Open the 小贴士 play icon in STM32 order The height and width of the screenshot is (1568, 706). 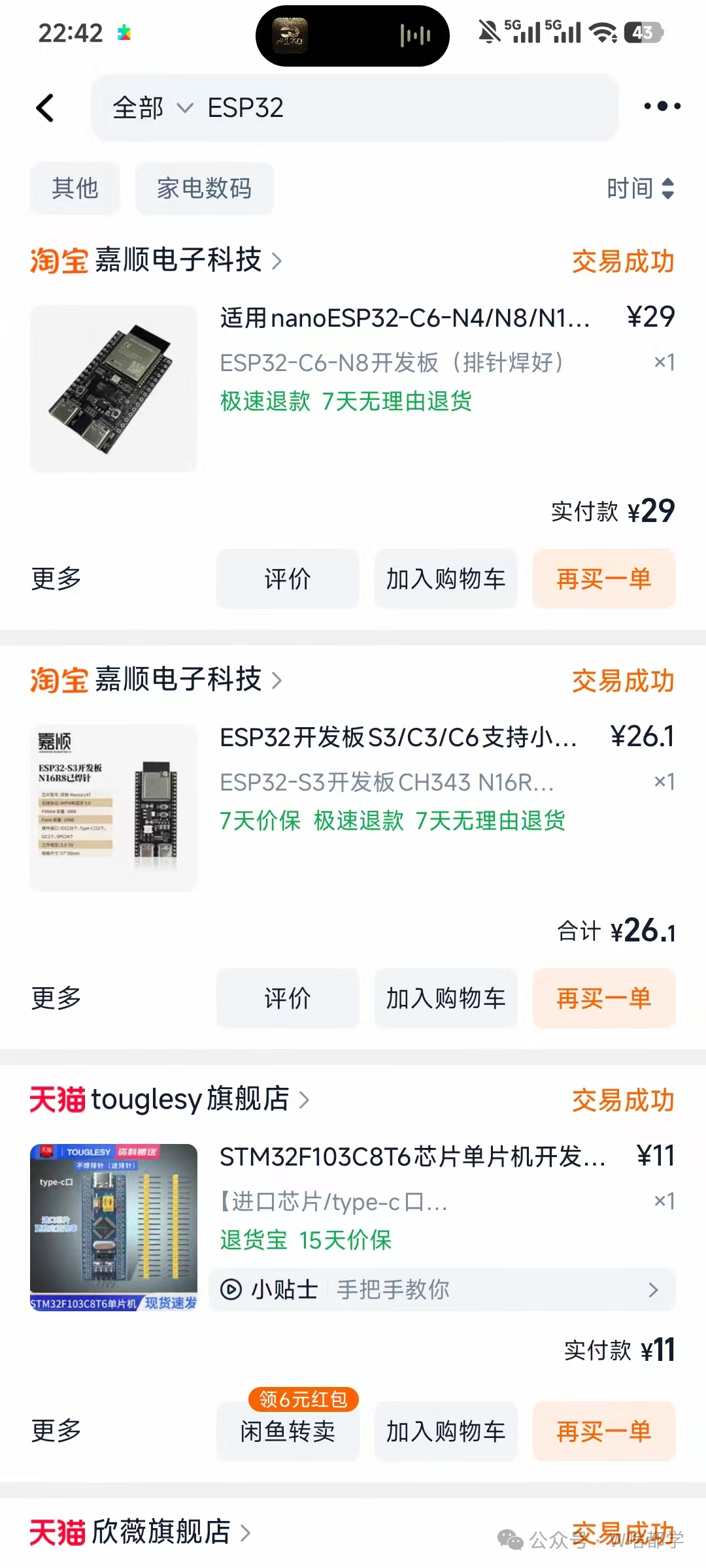233,1288
